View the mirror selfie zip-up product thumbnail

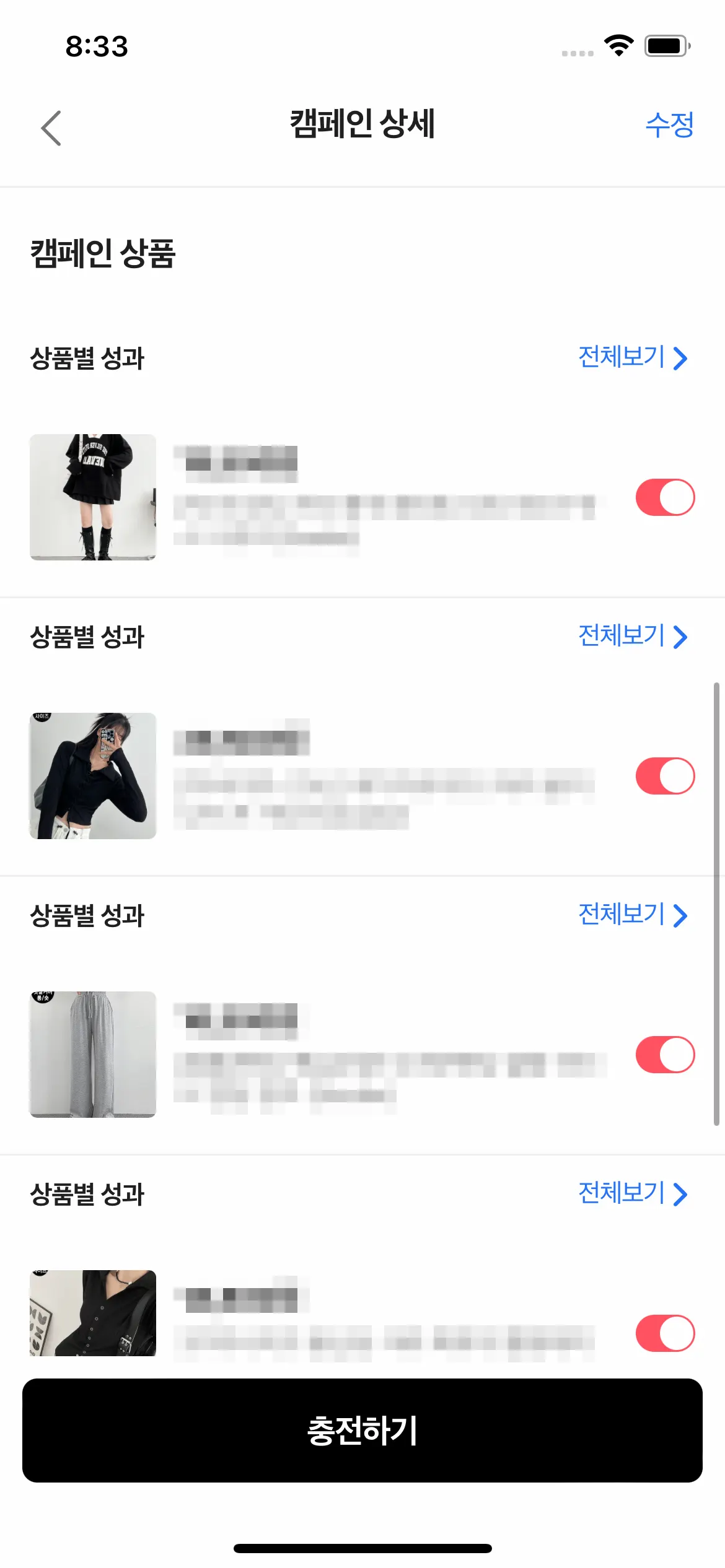[x=93, y=776]
